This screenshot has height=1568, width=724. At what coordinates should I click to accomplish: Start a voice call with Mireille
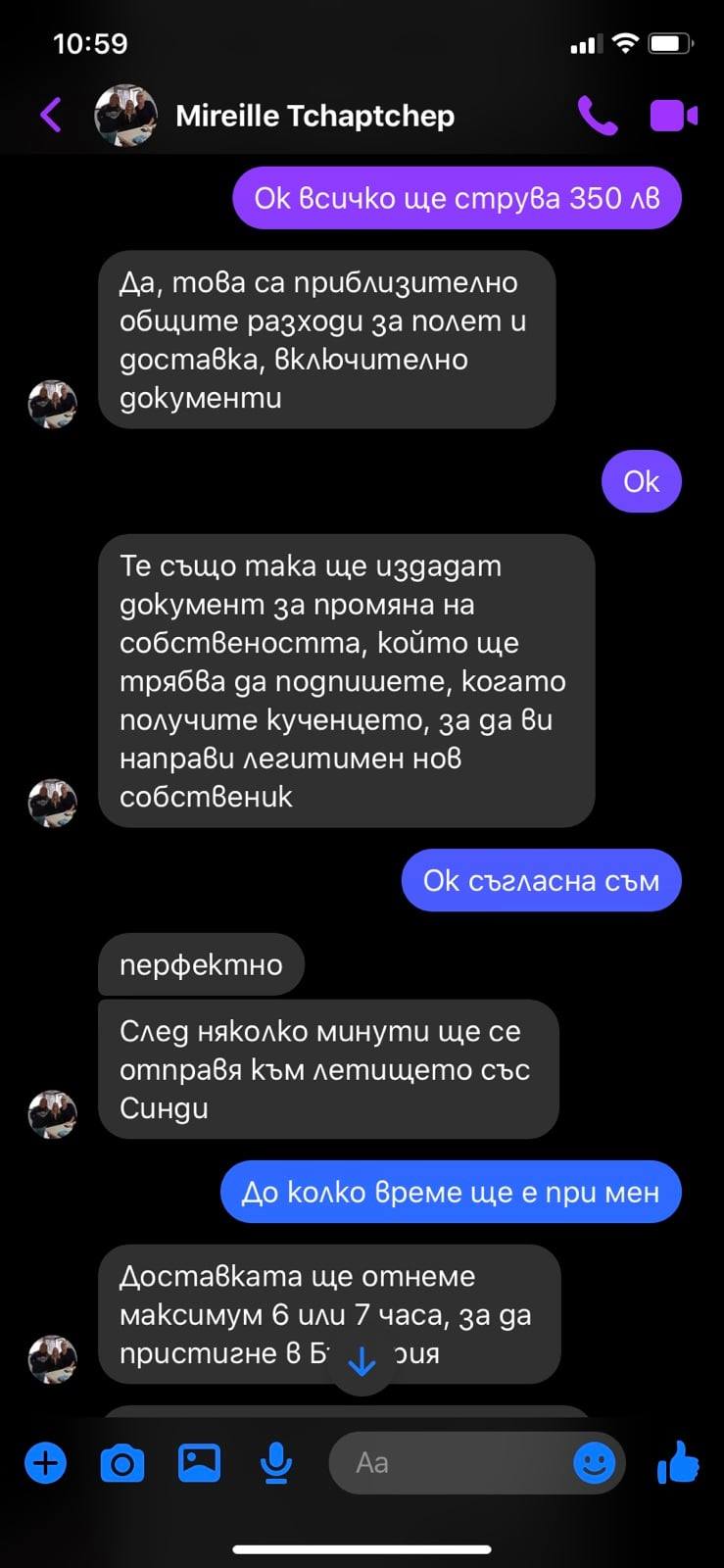pos(598,116)
